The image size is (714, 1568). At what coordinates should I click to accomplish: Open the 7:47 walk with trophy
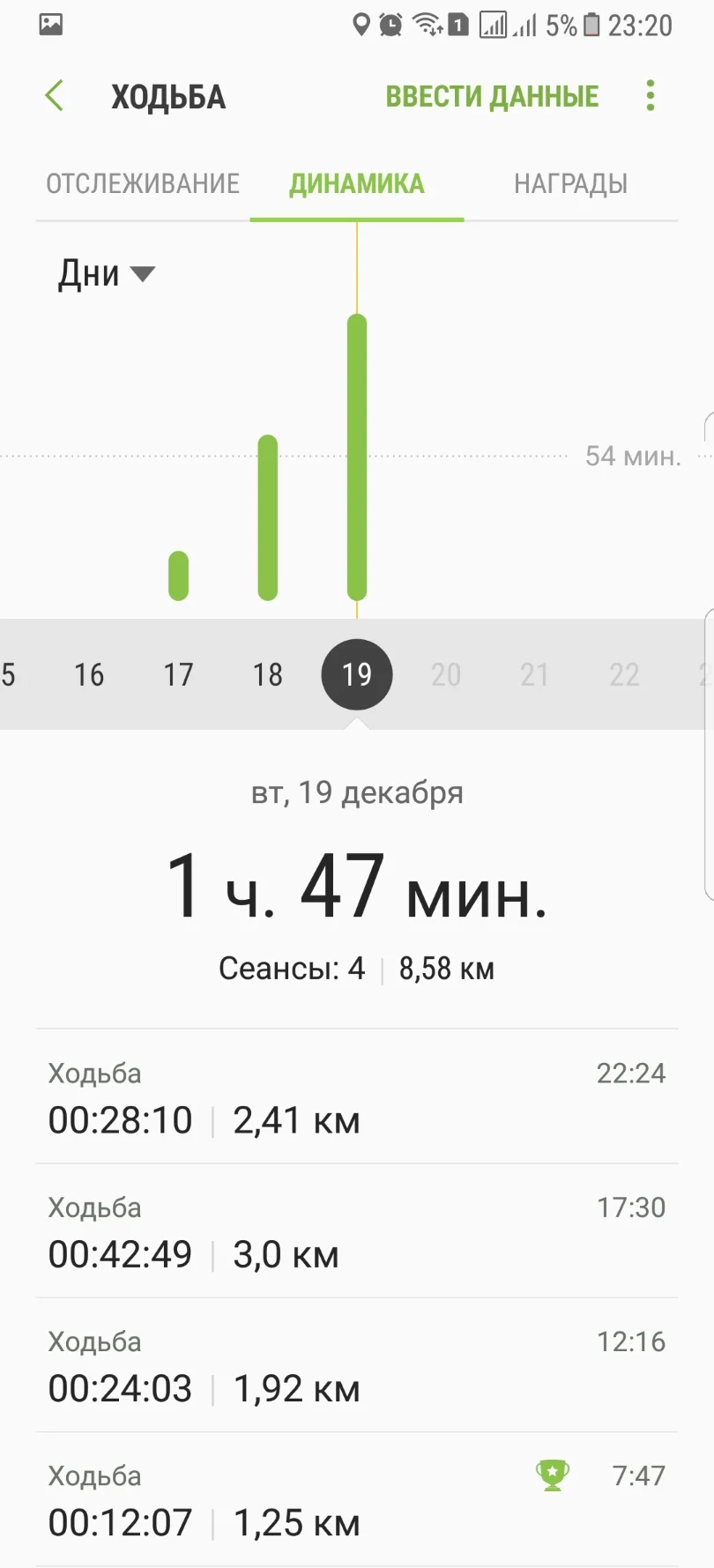pyautogui.click(x=357, y=1500)
